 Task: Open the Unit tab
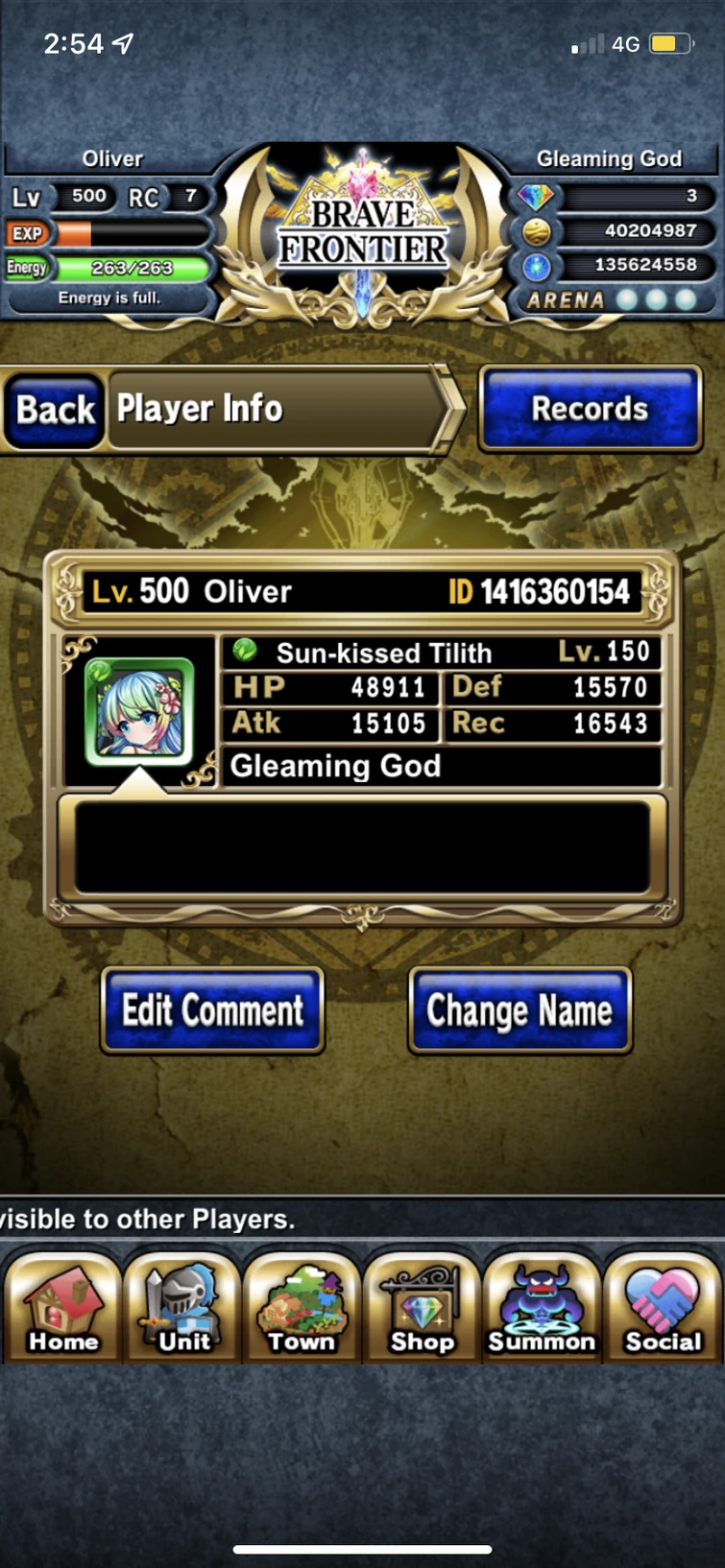coord(182,1307)
